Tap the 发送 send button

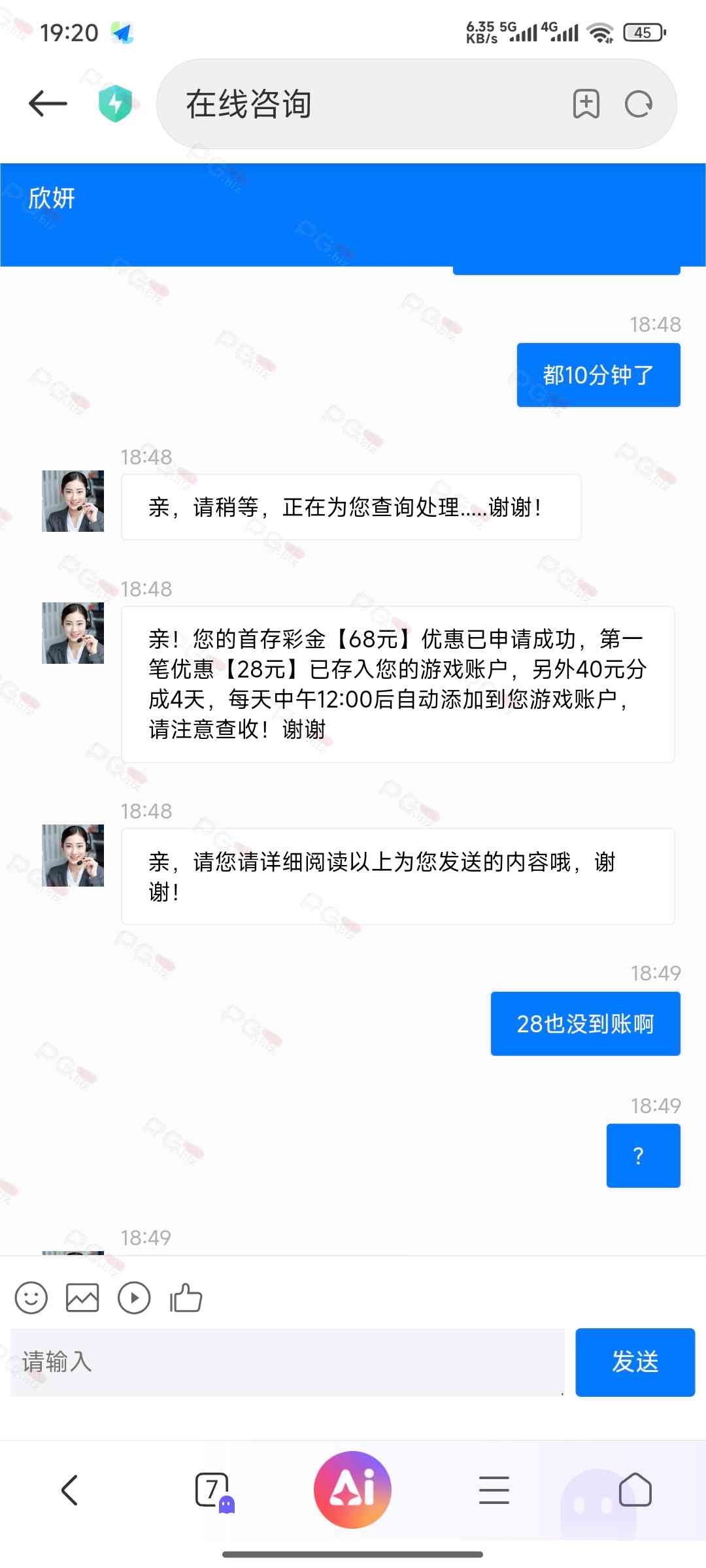(x=635, y=1362)
